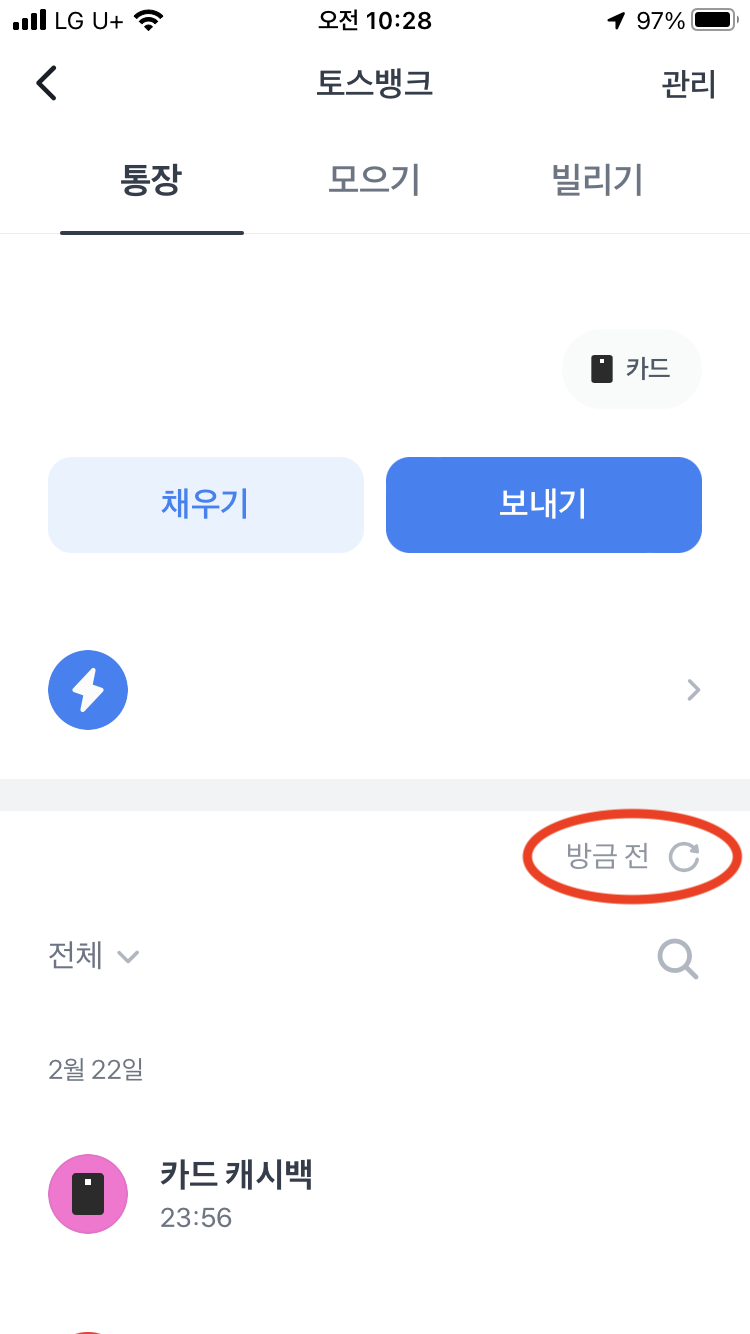Open the lightning bolt row
This screenshot has height=1334, width=750.
[375, 690]
